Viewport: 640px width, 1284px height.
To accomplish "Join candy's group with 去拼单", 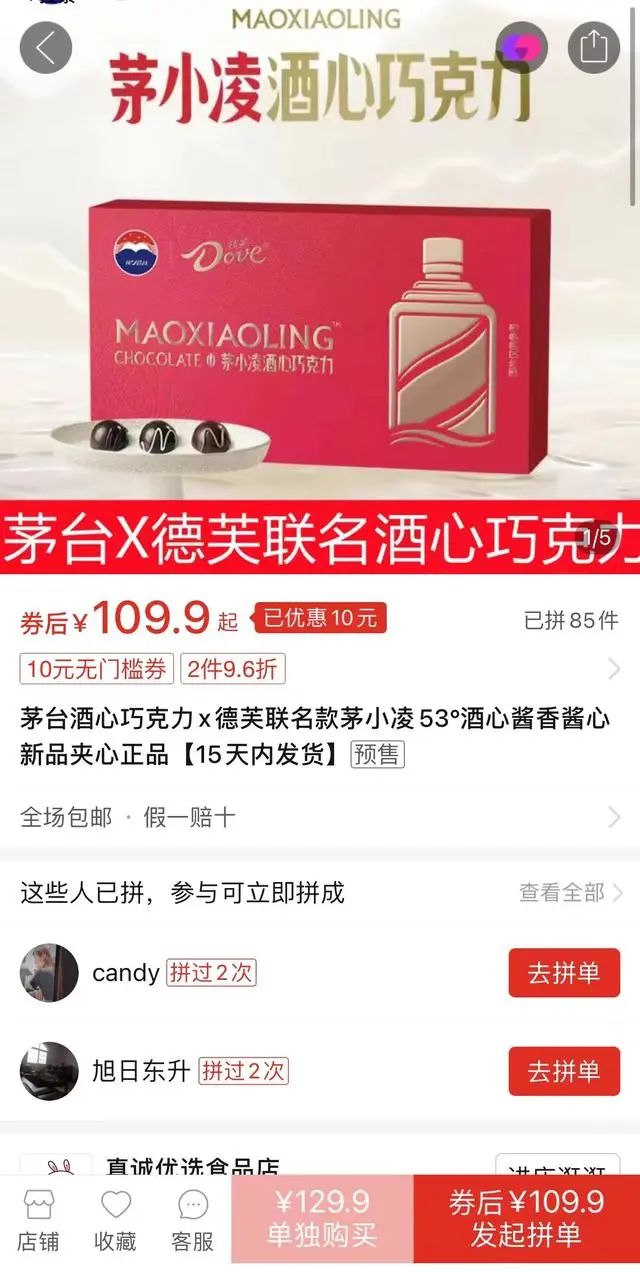I will pos(564,973).
